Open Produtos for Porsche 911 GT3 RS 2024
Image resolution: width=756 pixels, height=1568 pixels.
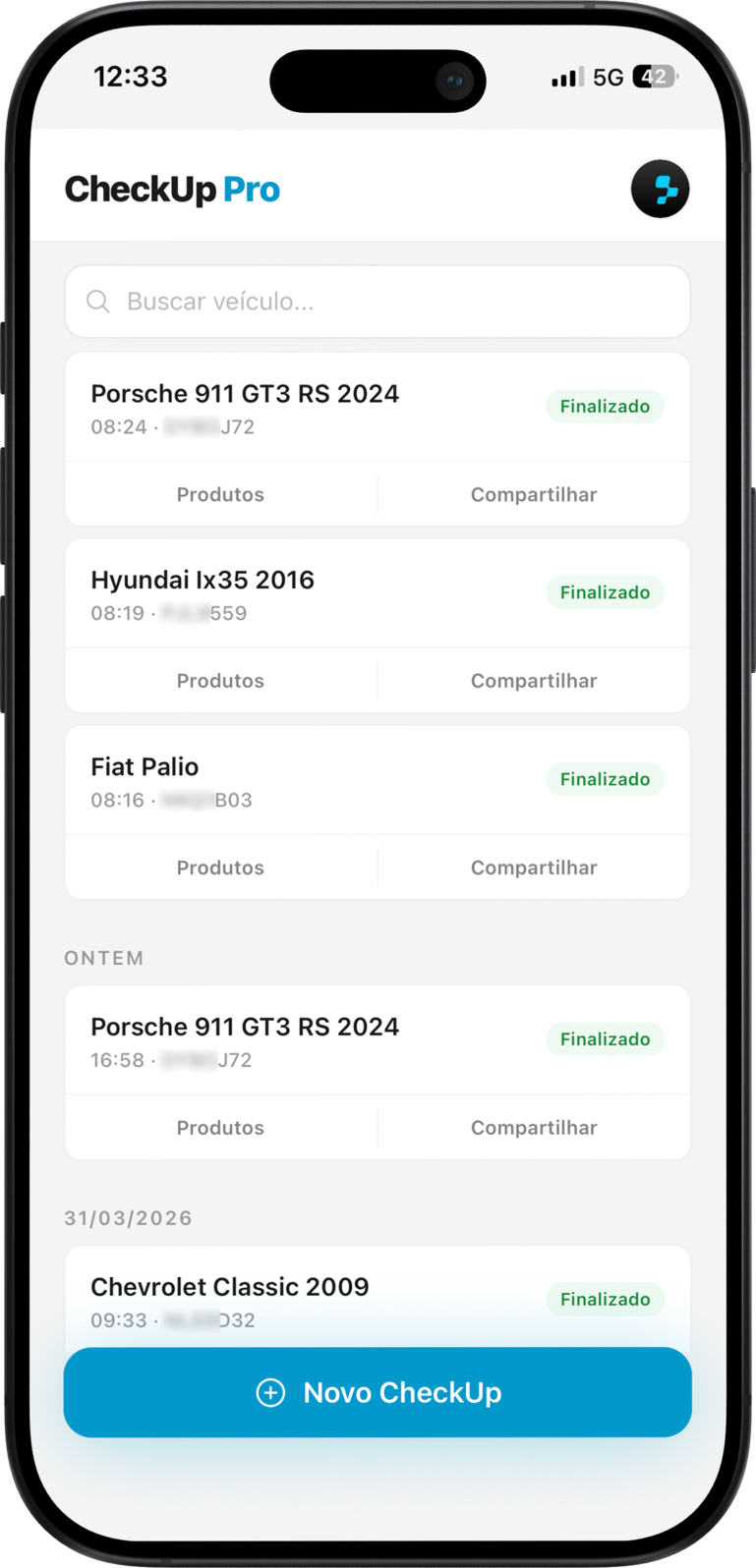pyautogui.click(x=220, y=494)
